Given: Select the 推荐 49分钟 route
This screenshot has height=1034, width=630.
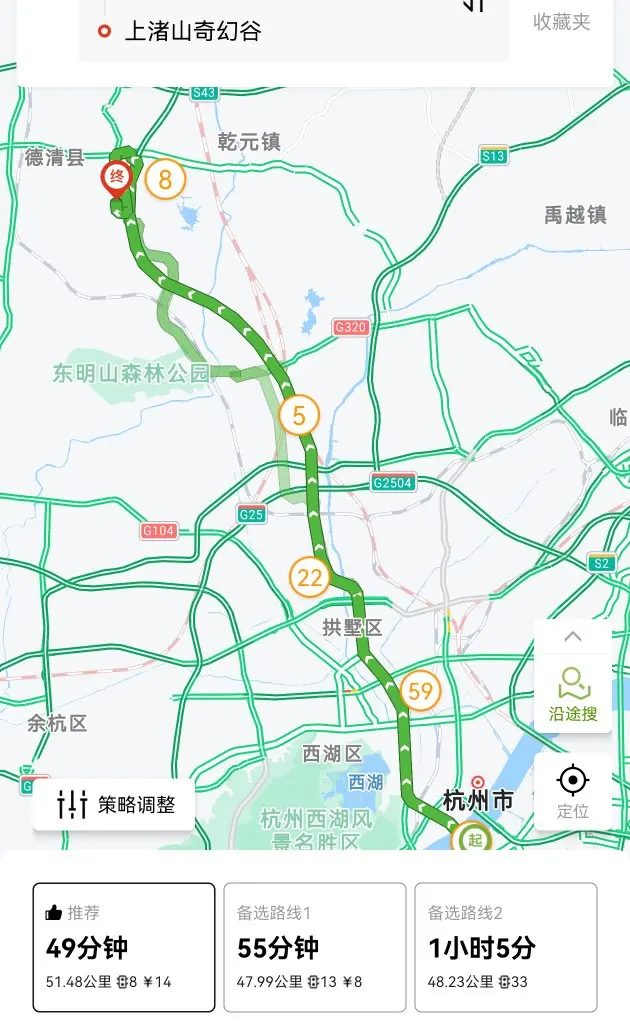Looking at the screenshot, I should point(124,947).
